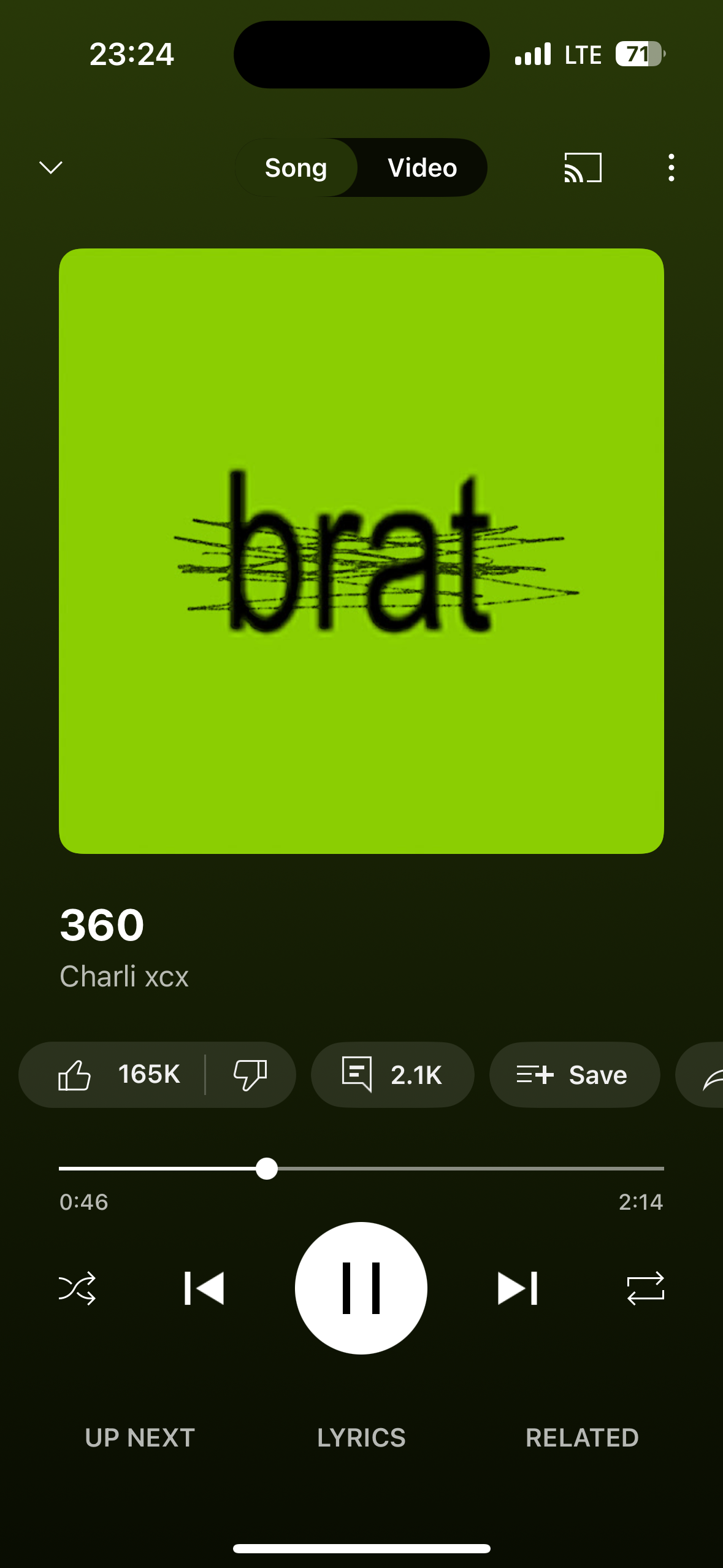Show the LYRICS tab
Image resolution: width=723 pixels, height=1568 pixels.
point(361,1437)
